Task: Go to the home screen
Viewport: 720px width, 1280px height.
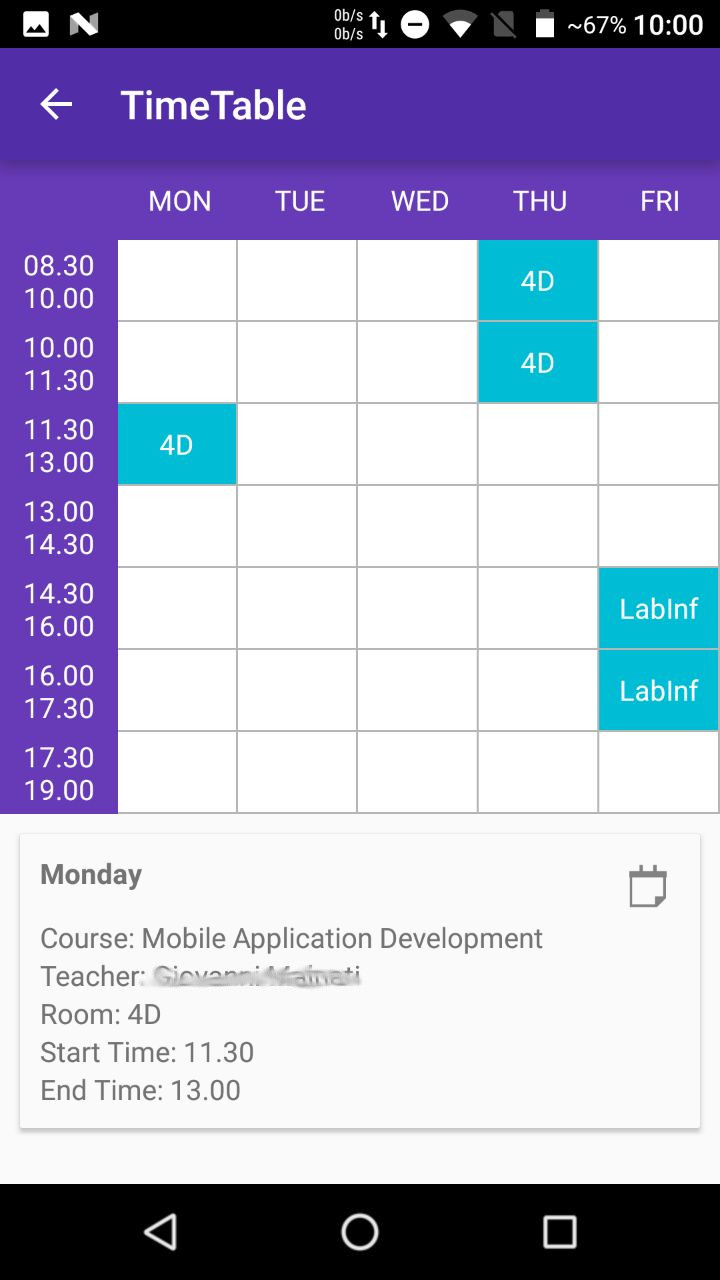Action: coord(360,1232)
